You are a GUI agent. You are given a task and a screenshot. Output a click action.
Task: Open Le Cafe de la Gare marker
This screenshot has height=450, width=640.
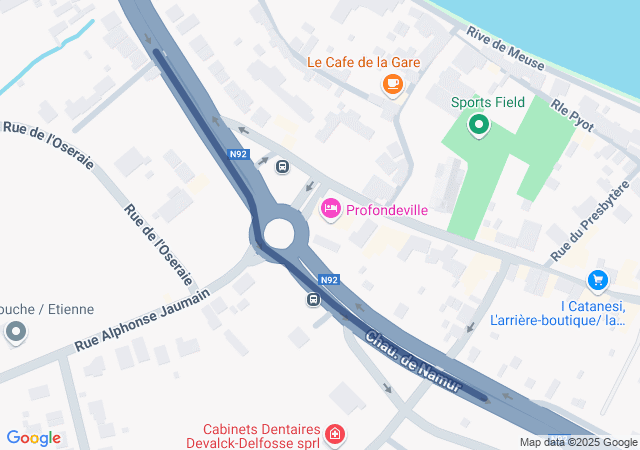tap(392, 84)
